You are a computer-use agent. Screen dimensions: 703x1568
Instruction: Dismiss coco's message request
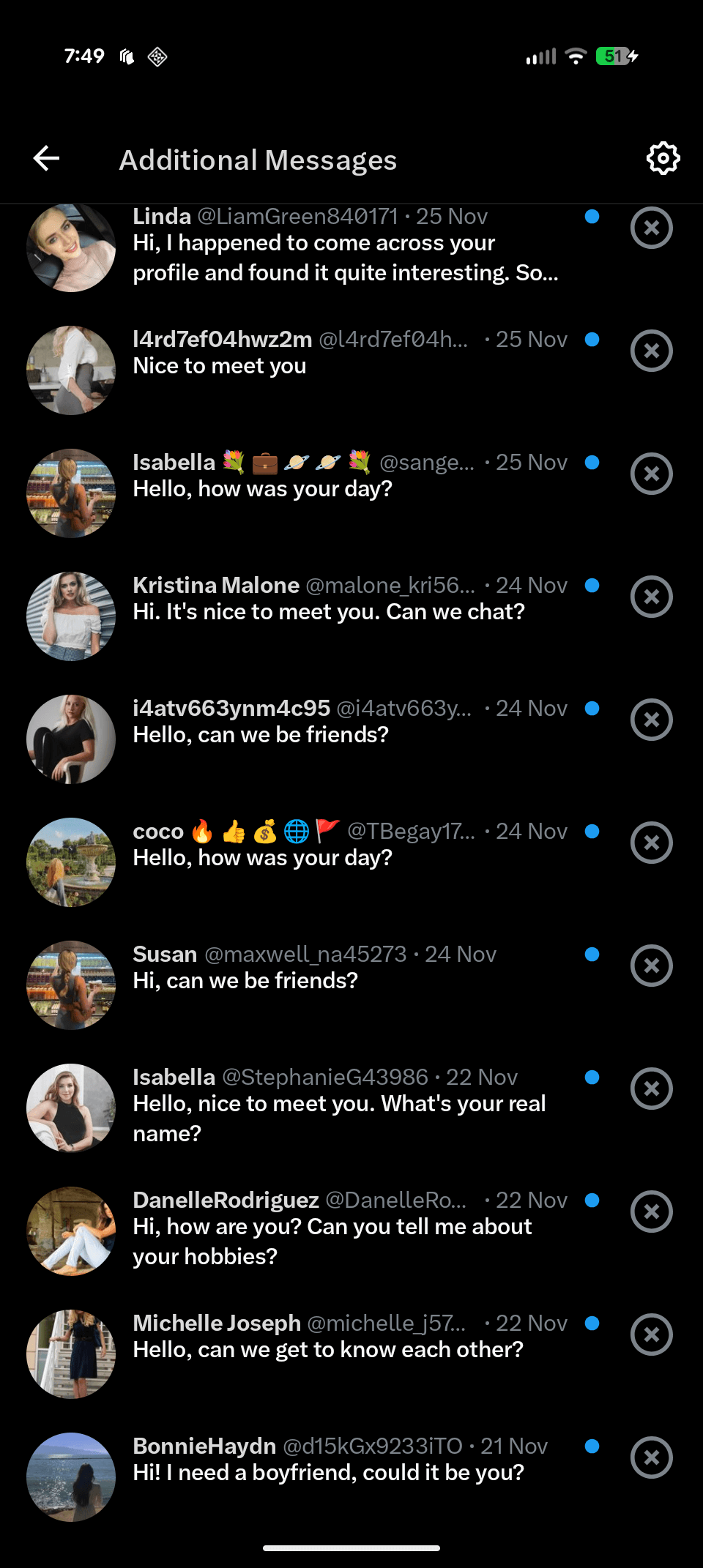point(651,843)
